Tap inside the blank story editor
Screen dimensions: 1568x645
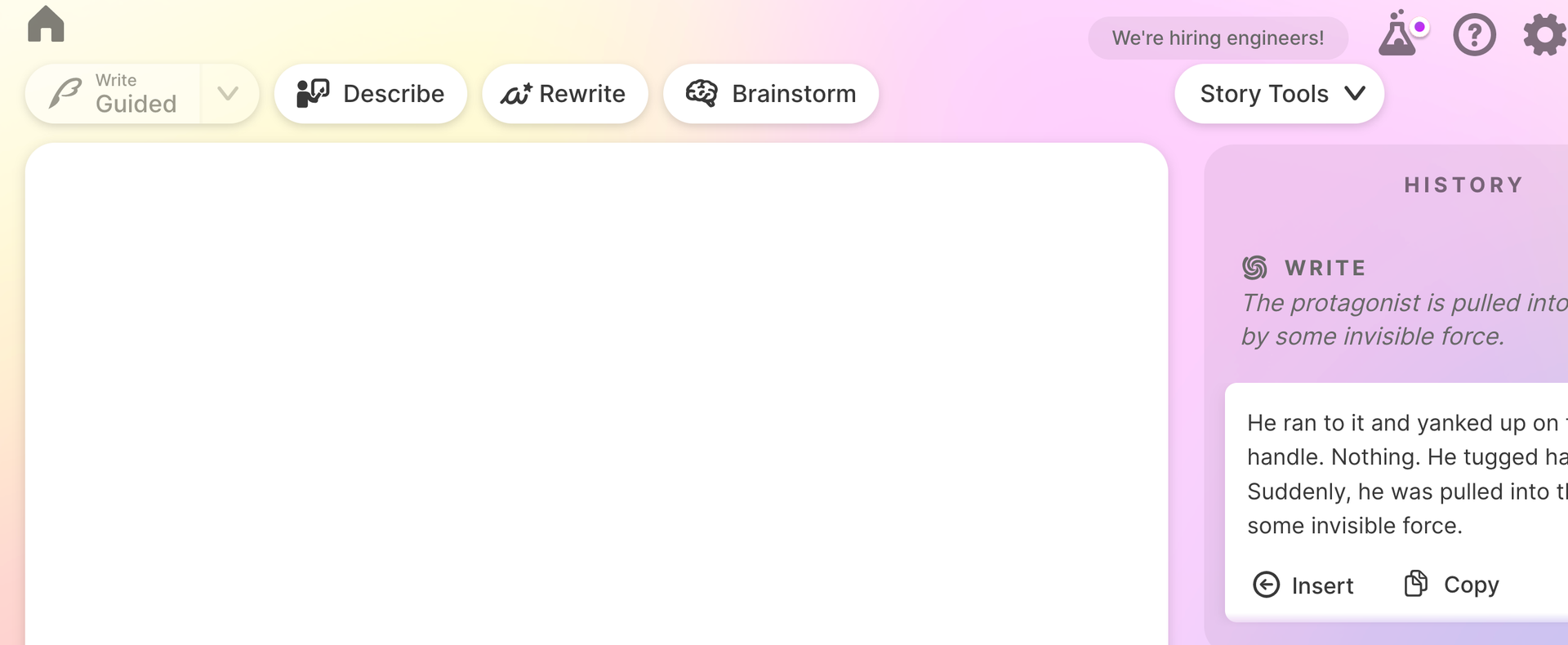pyautogui.click(x=596, y=392)
